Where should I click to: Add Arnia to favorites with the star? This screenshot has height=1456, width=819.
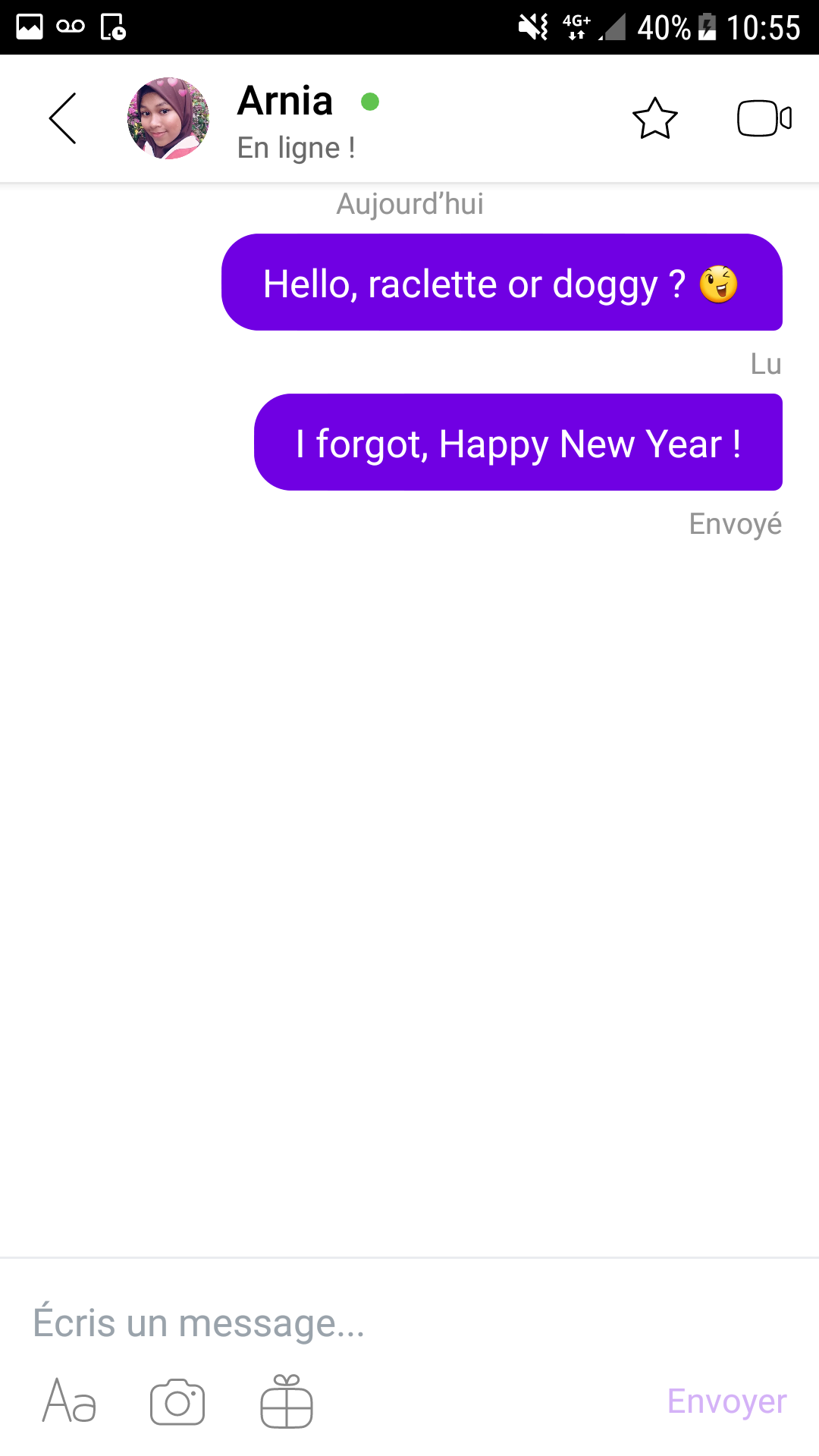coord(654,118)
